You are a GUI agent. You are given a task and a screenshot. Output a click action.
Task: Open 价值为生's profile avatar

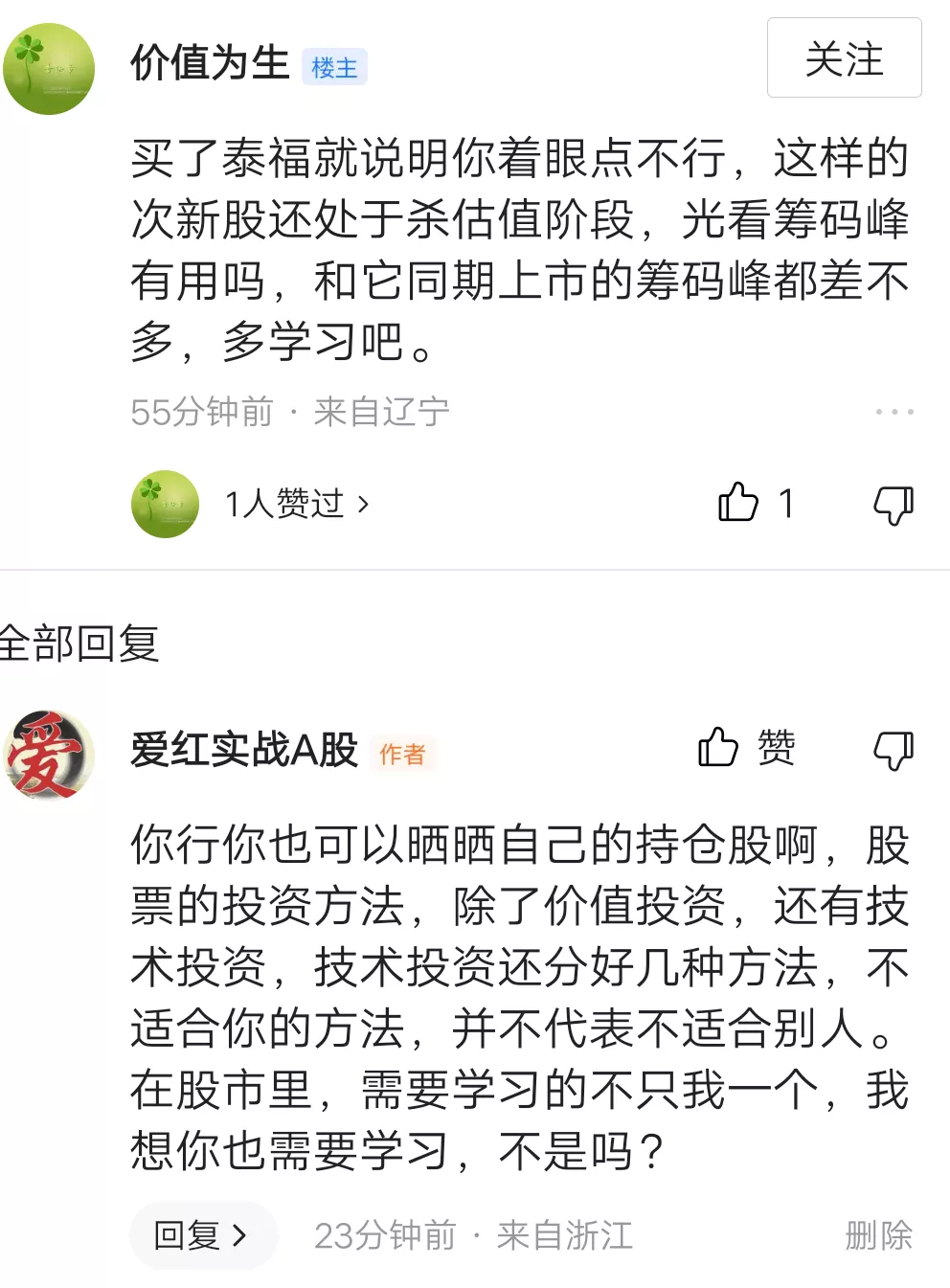49,69
